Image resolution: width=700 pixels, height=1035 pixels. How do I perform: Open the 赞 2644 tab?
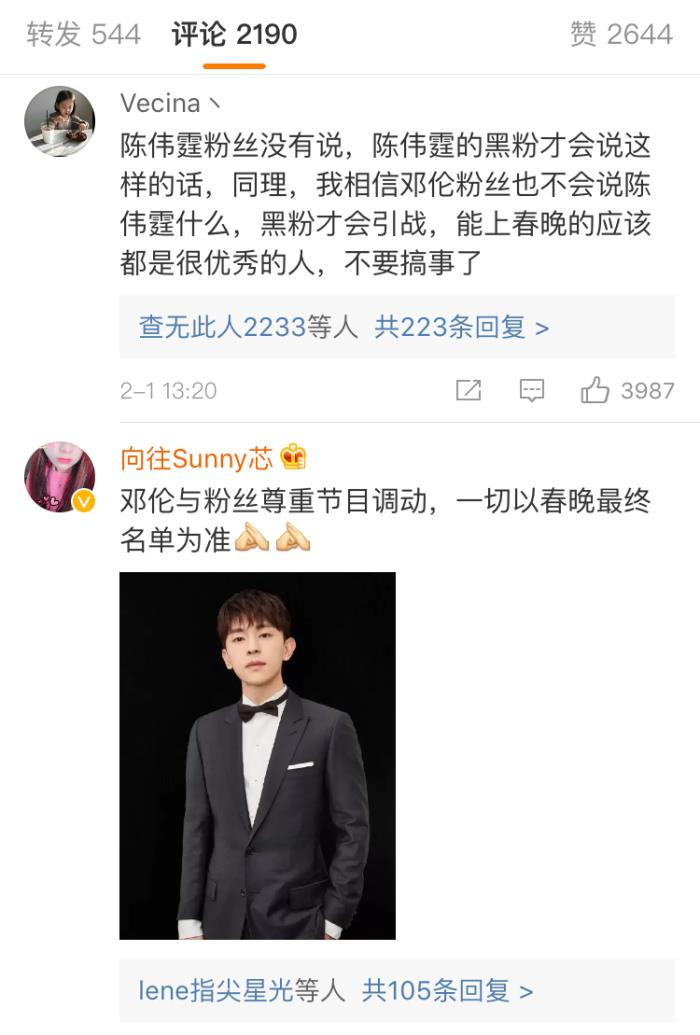tap(621, 34)
